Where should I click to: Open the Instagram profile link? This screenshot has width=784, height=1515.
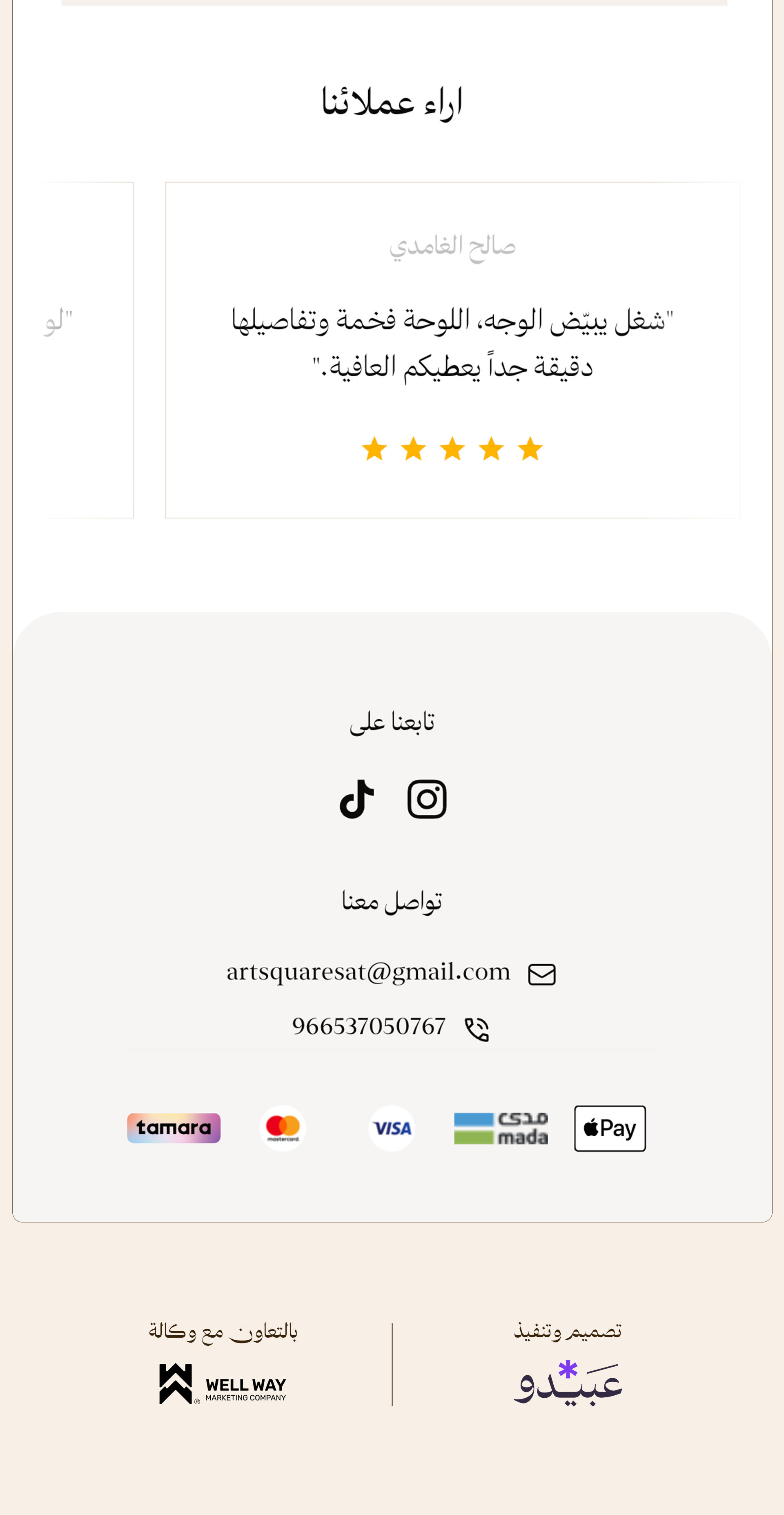tap(427, 799)
